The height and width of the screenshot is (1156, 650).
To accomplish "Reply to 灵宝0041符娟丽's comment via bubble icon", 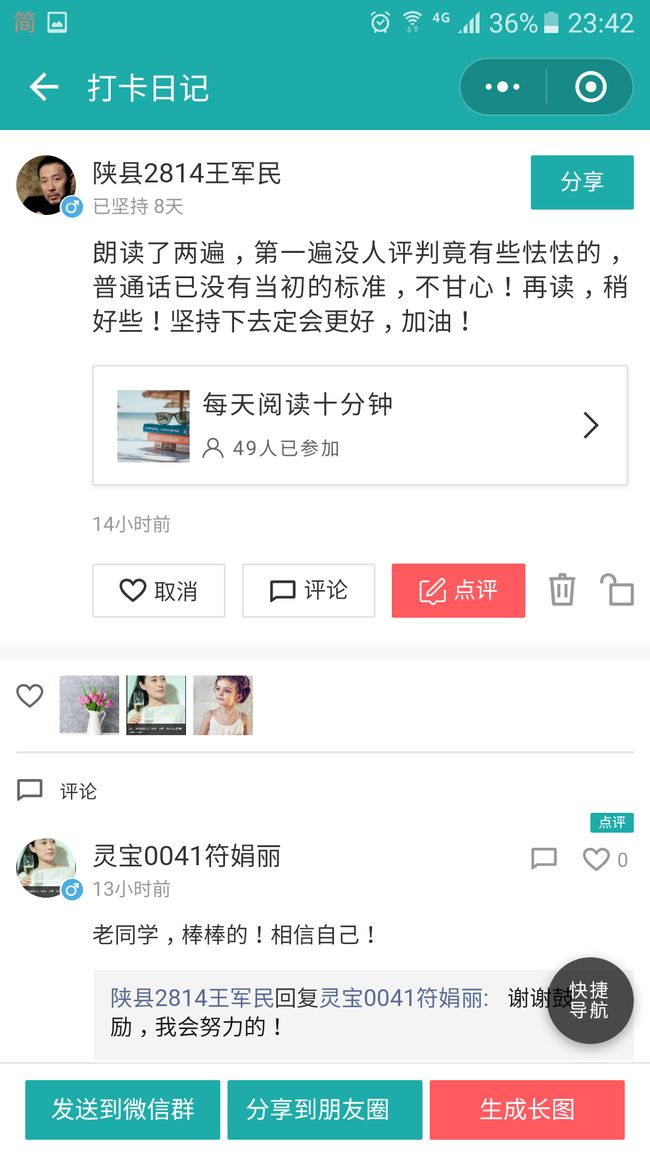I will [x=544, y=858].
